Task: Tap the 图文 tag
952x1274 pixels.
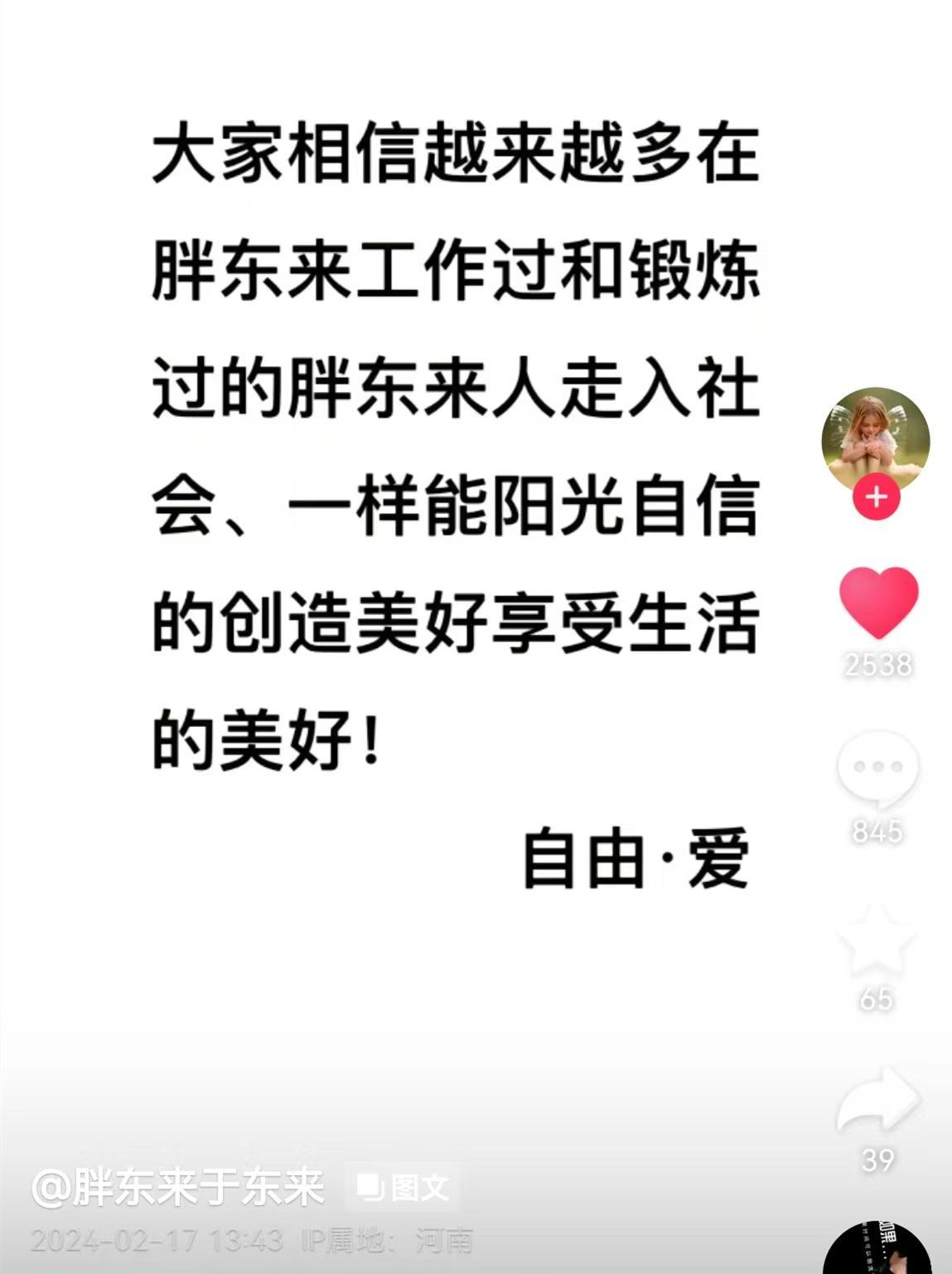Action: pyautogui.click(x=403, y=1189)
